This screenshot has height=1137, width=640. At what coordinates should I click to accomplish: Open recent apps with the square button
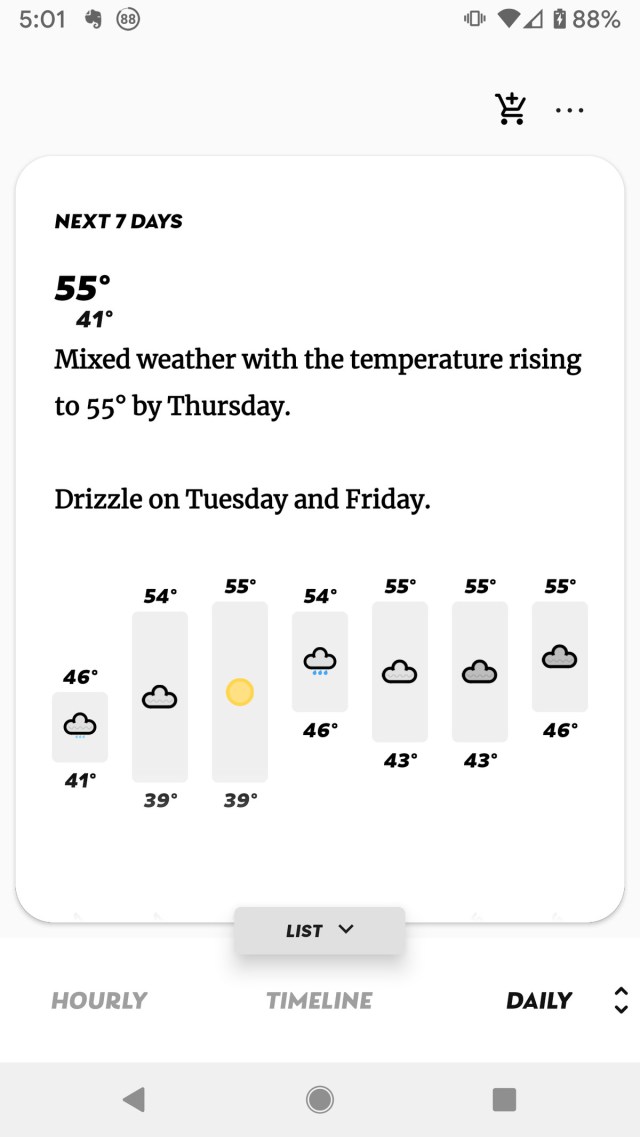coord(504,1099)
